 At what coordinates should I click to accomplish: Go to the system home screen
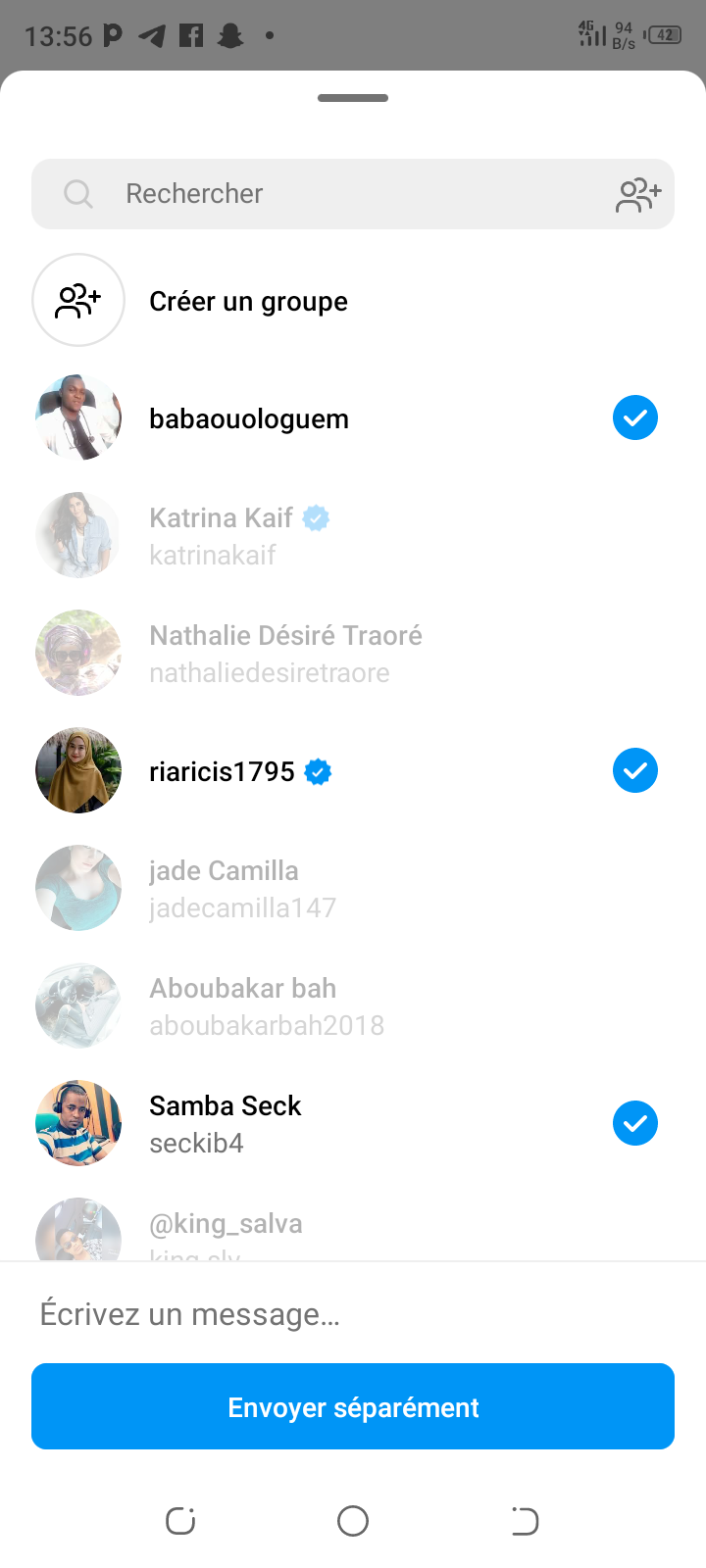point(353,1521)
